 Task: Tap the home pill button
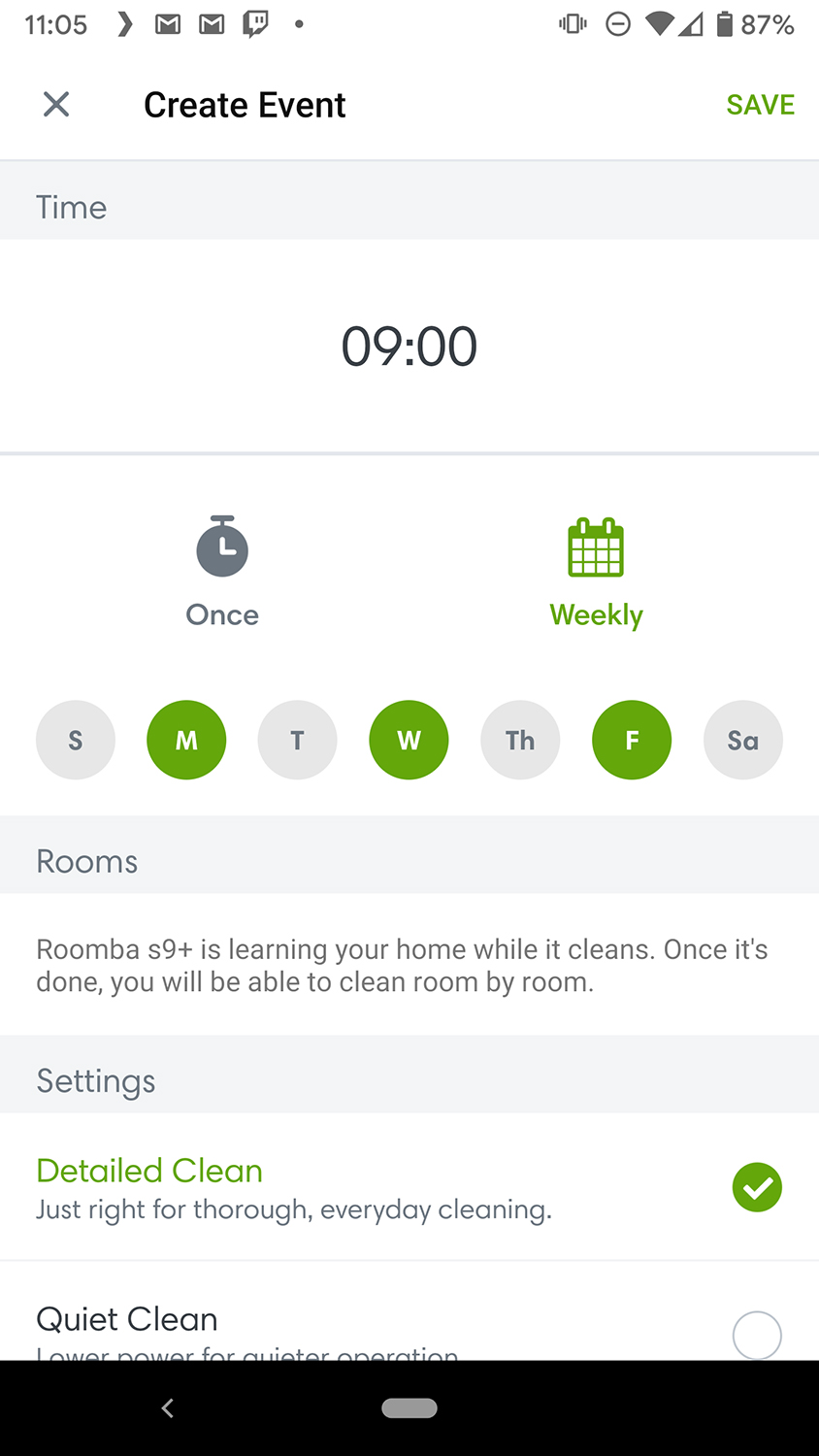pos(409,1407)
